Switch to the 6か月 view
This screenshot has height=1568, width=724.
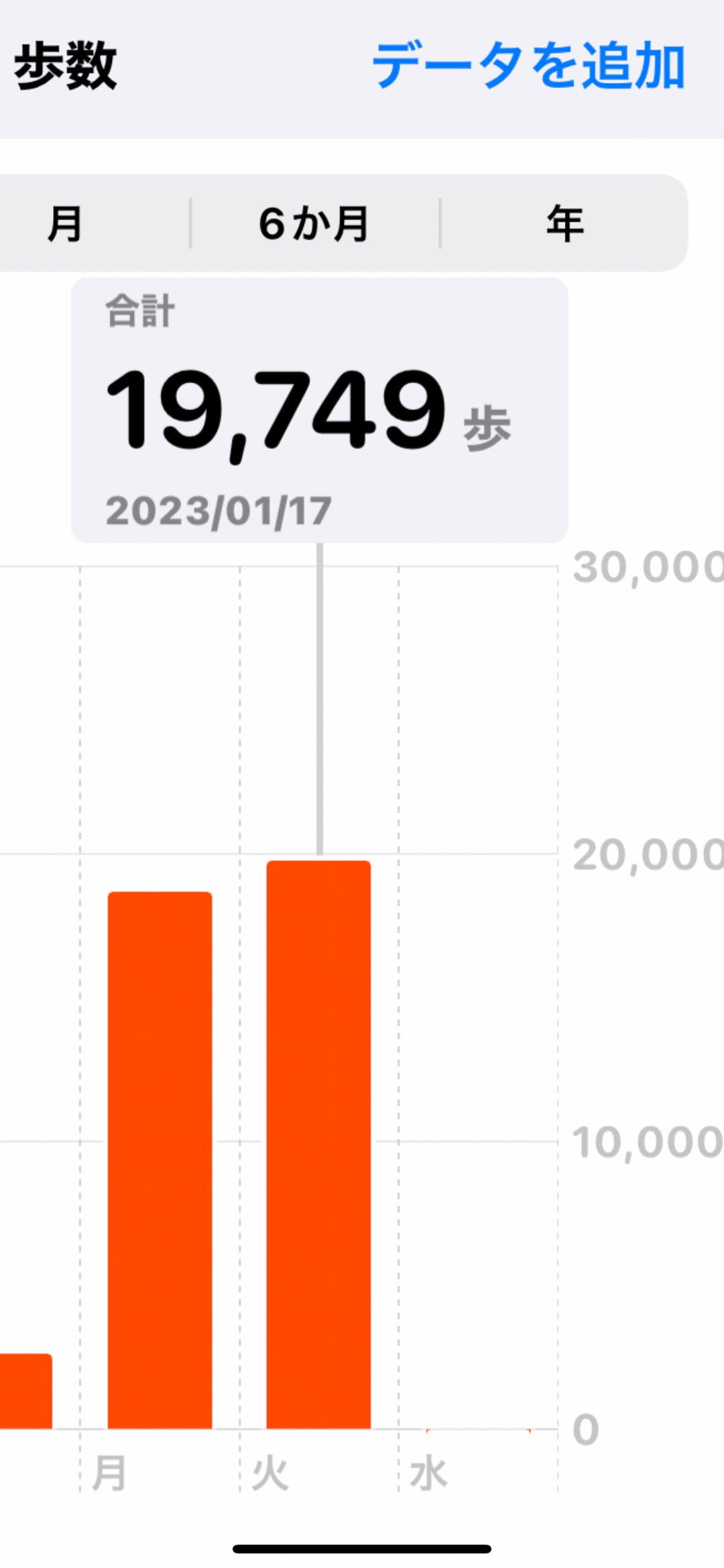pyautogui.click(x=314, y=223)
